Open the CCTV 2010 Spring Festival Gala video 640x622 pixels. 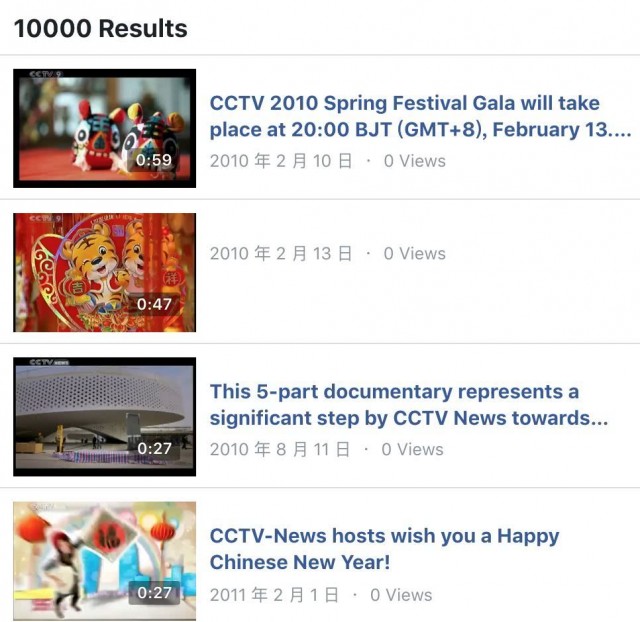click(420, 116)
